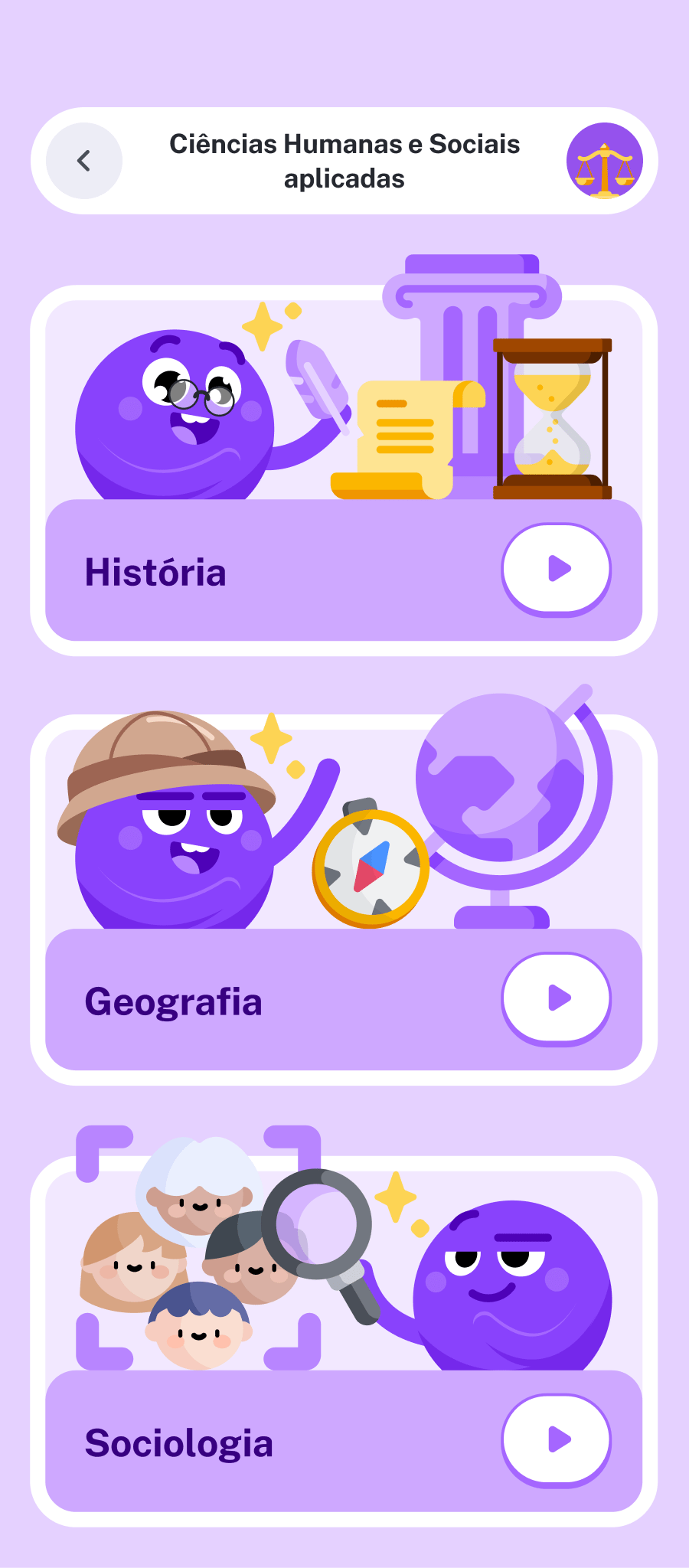Play the Geografia subject
The image size is (689, 1568).
click(x=557, y=998)
